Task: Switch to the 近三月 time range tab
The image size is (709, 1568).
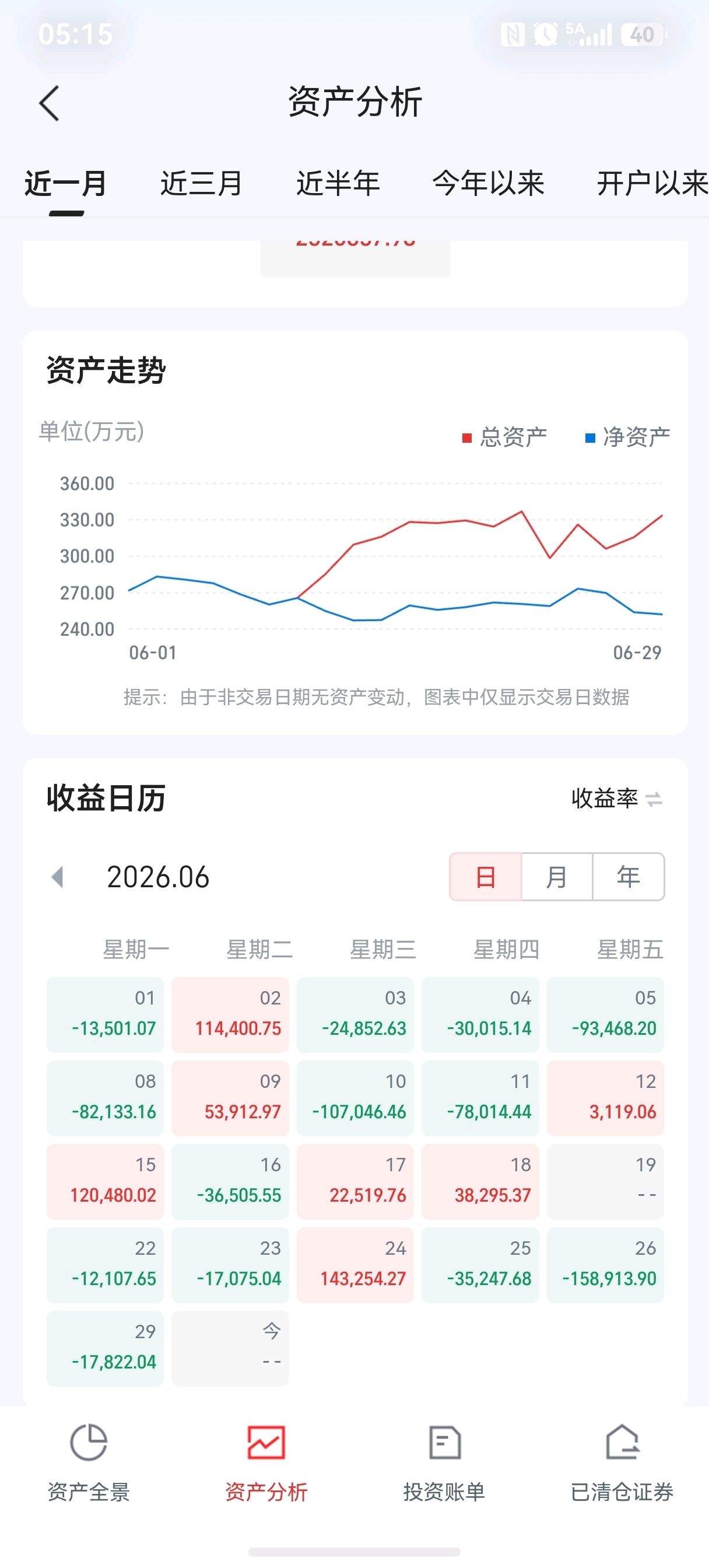Action: point(201,183)
